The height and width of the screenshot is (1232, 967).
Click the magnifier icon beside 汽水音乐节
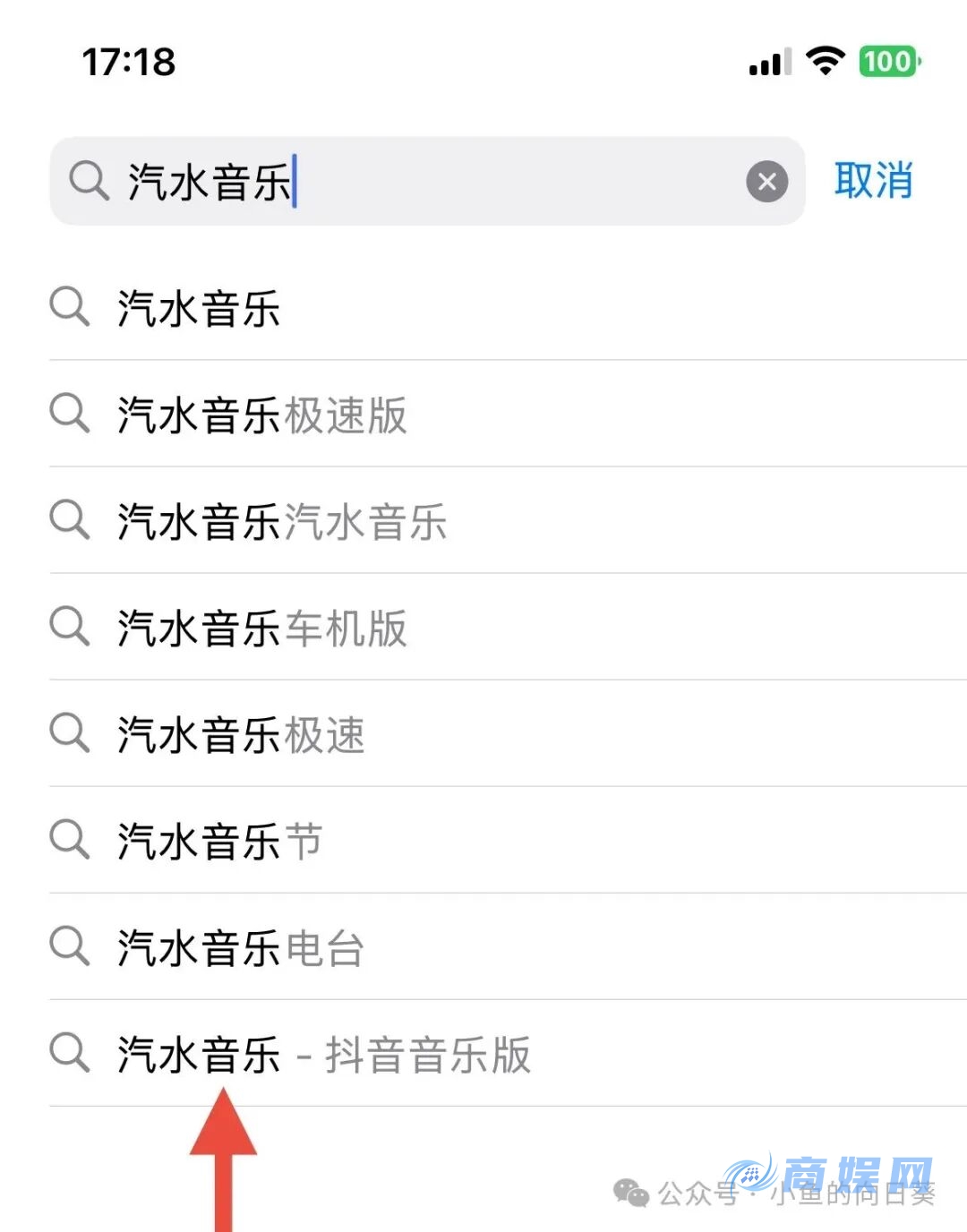coord(70,841)
